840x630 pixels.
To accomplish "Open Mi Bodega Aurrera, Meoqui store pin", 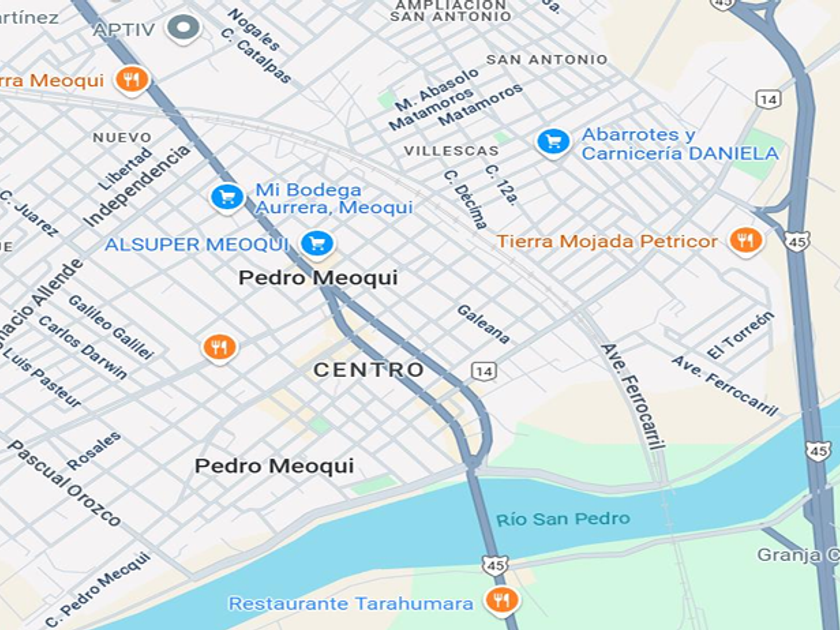I will 227,198.
